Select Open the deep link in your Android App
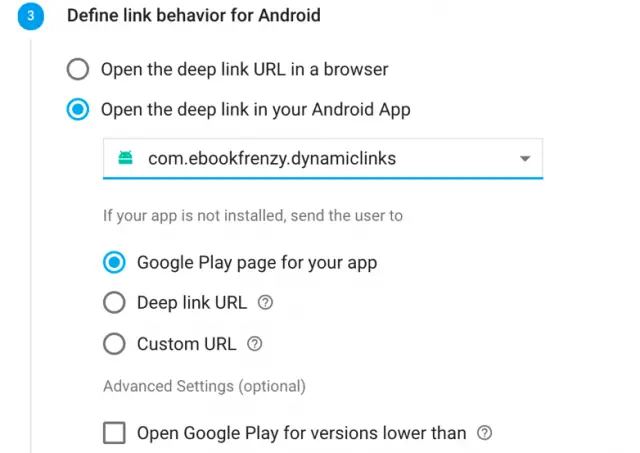 click(77, 109)
